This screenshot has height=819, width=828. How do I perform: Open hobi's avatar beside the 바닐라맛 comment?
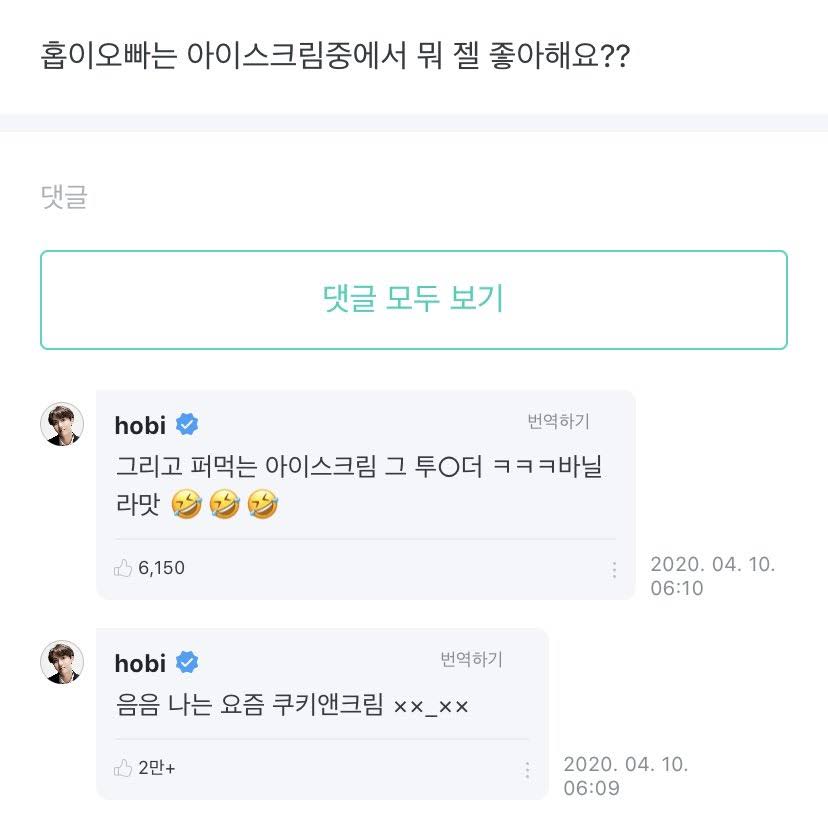61,424
